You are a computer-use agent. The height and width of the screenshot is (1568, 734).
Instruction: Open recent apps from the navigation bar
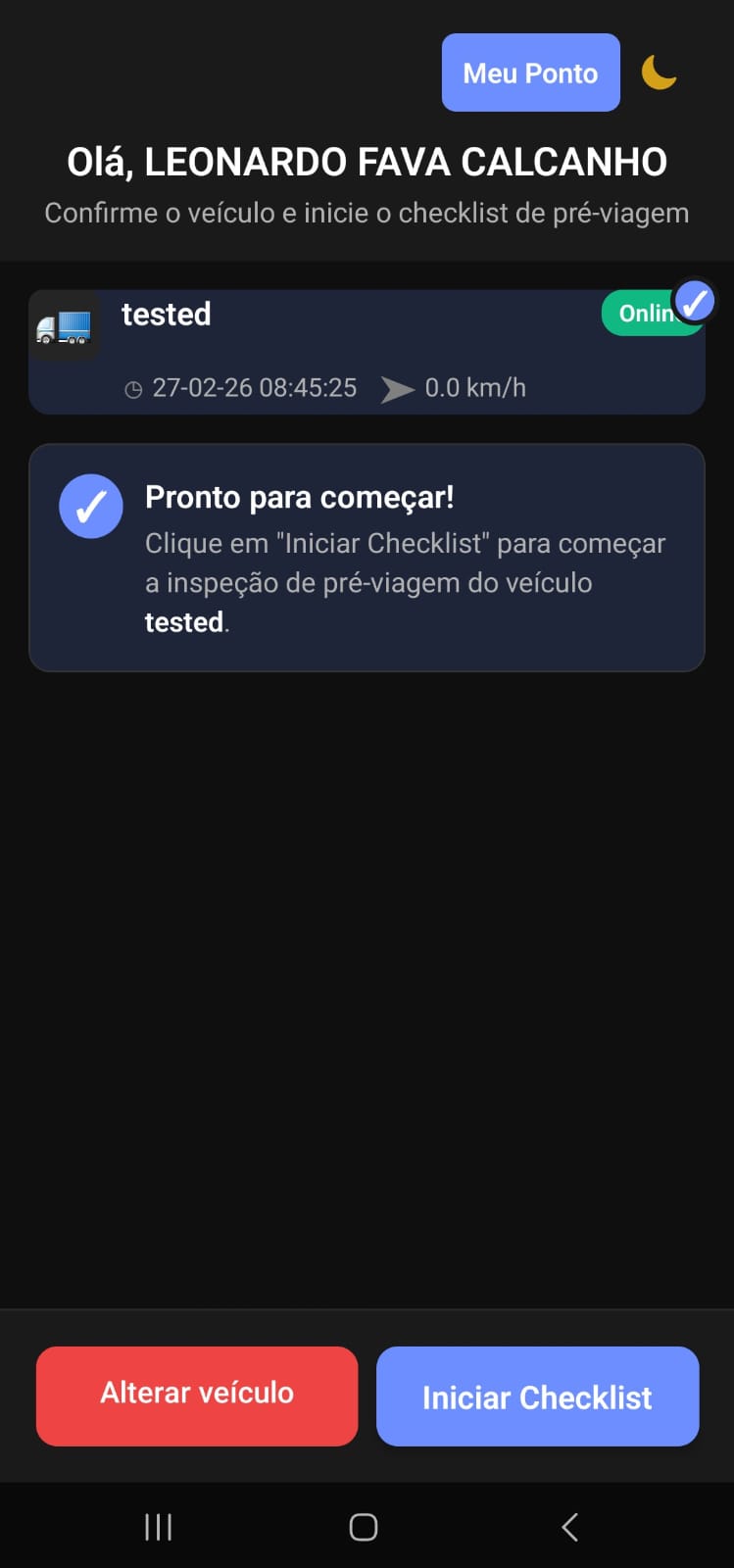pos(157,1526)
